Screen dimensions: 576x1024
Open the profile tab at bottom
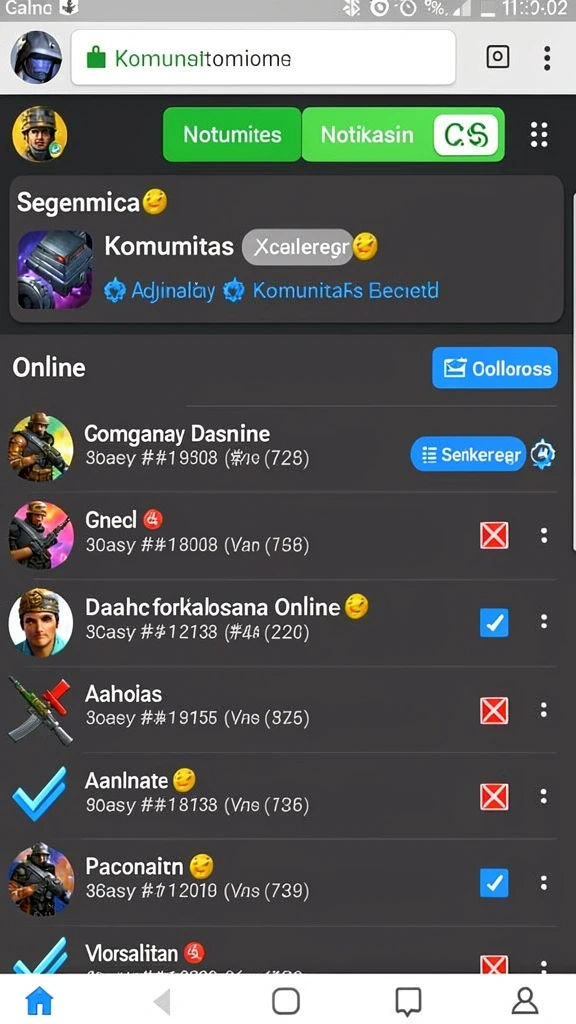524,1000
